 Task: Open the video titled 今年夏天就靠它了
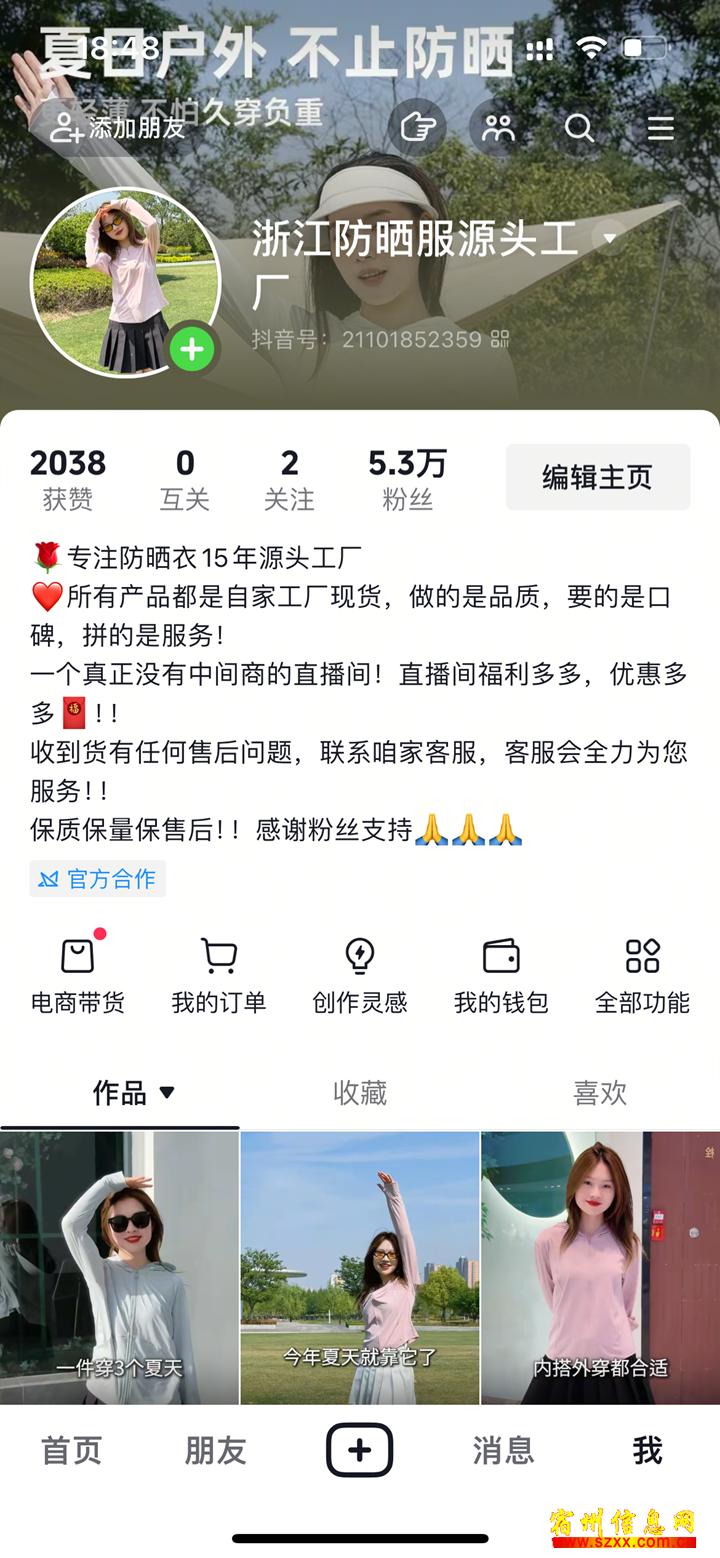pos(360,1267)
